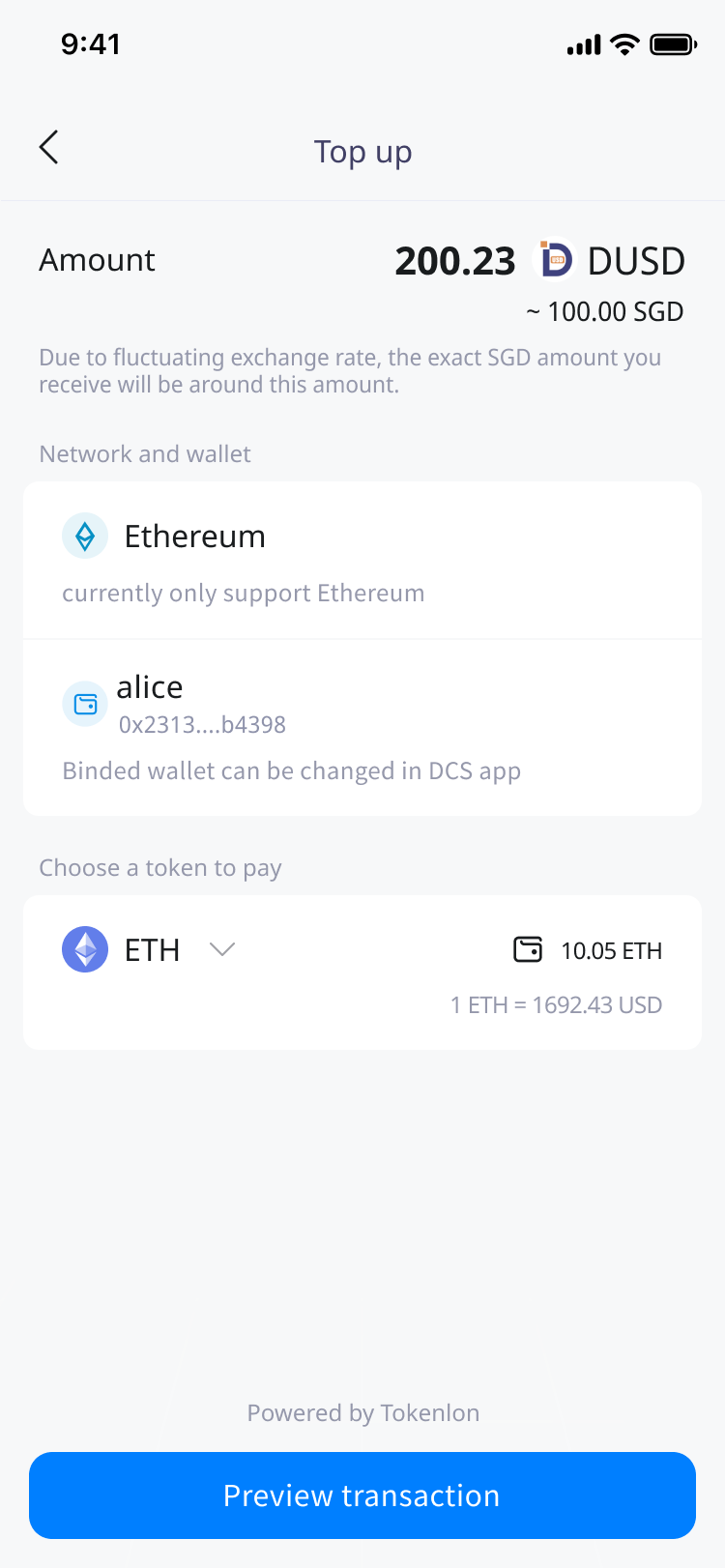Click Powered by Tokenlon
The width and height of the screenshot is (725, 1568).
(362, 1412)
